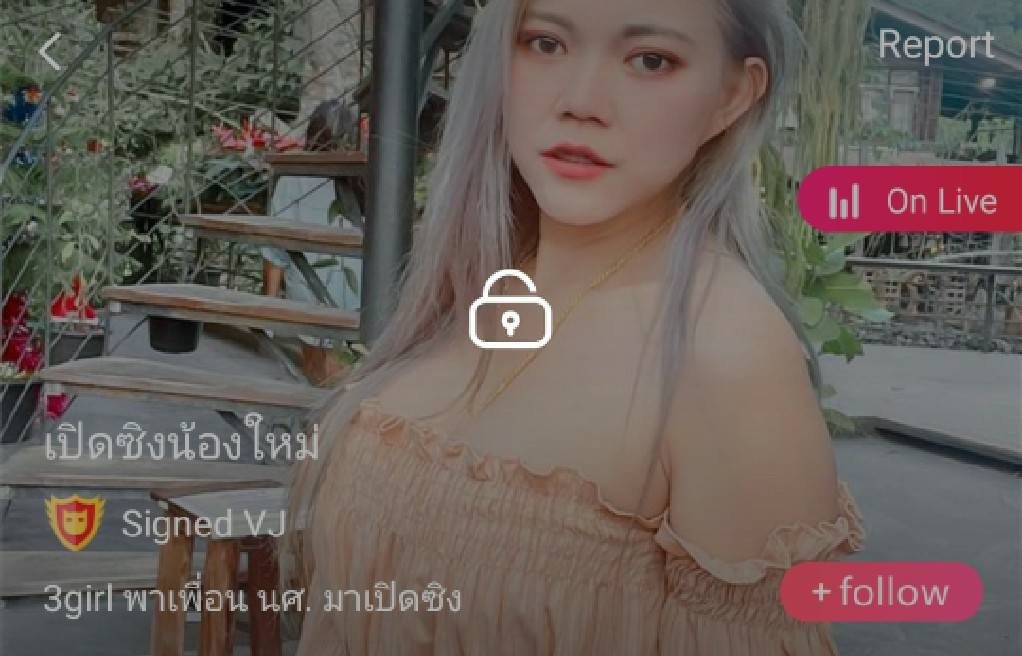This screenshot has height=656, width=1022.
Task: Report this live stream
Action: pos(935,45)
